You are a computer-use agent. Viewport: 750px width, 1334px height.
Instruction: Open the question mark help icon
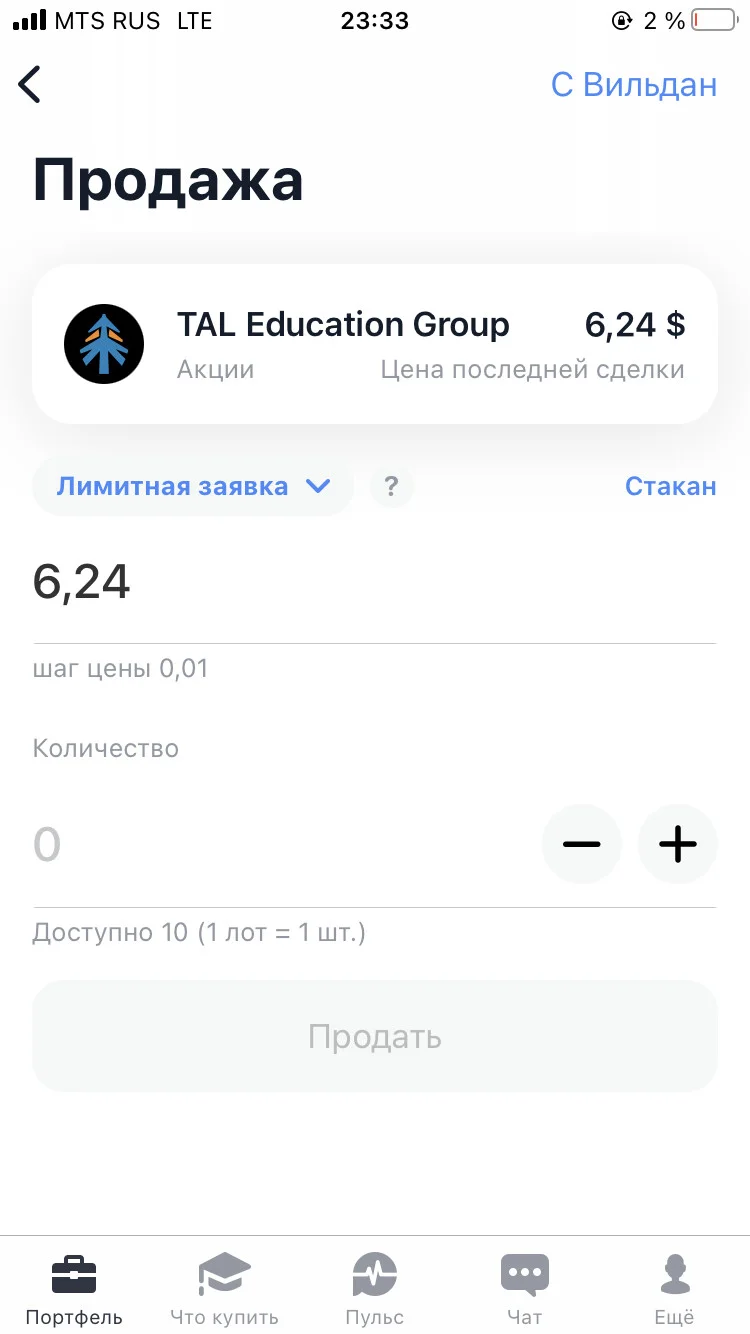pos(391,487)
